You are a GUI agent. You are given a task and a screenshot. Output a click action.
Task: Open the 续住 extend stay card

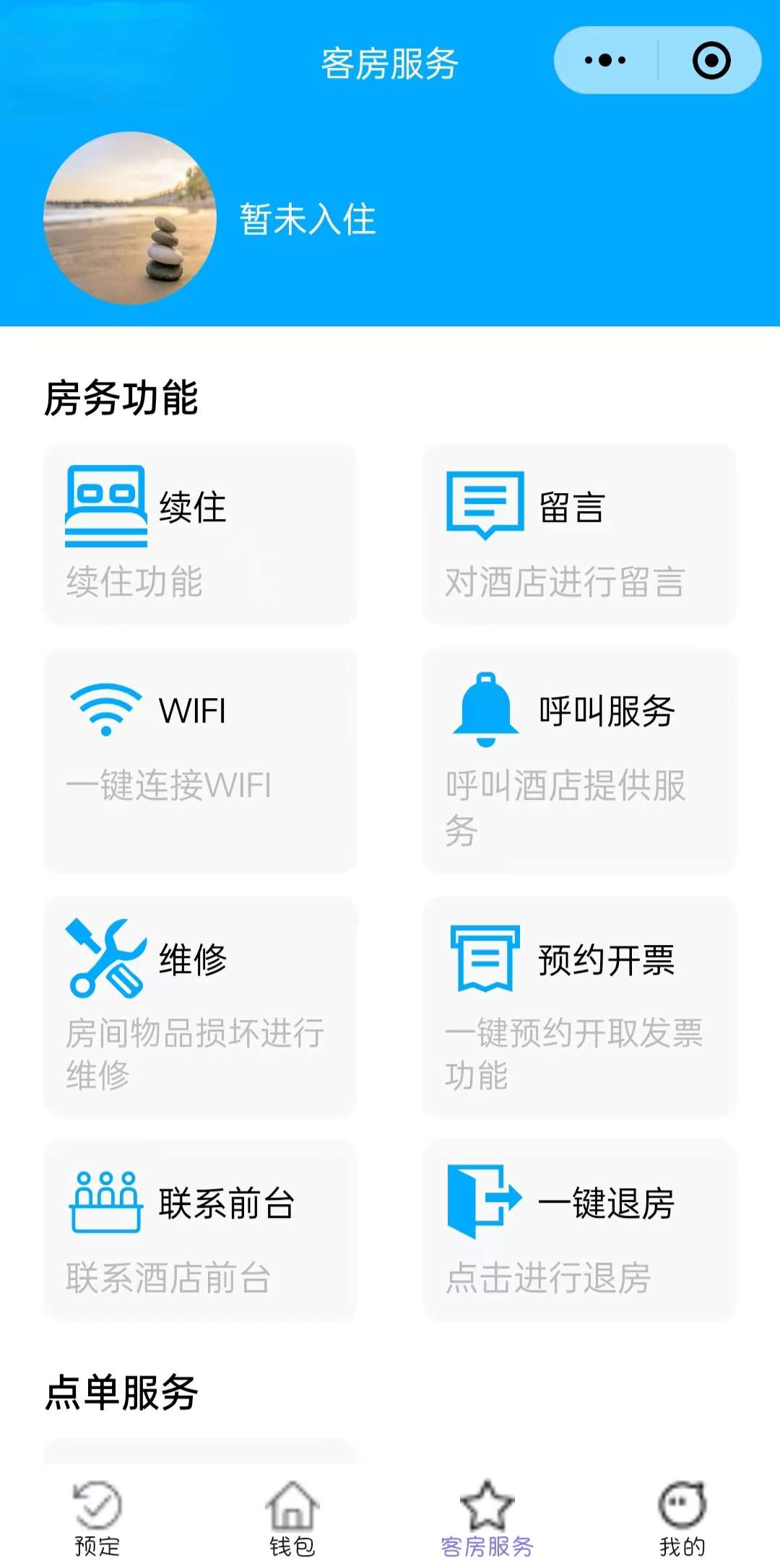coord(200,534)
